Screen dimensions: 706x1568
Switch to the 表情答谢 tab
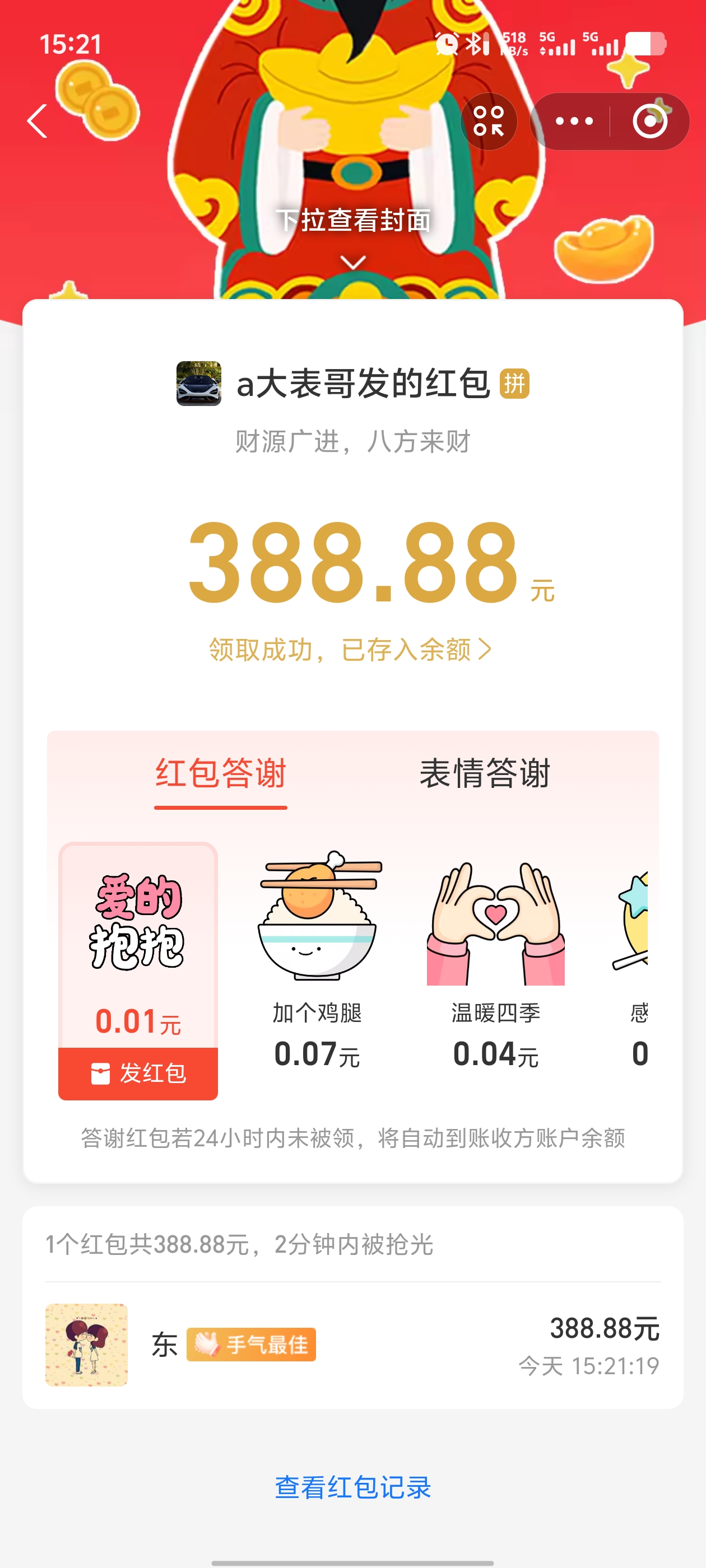(x=485, y=774)
